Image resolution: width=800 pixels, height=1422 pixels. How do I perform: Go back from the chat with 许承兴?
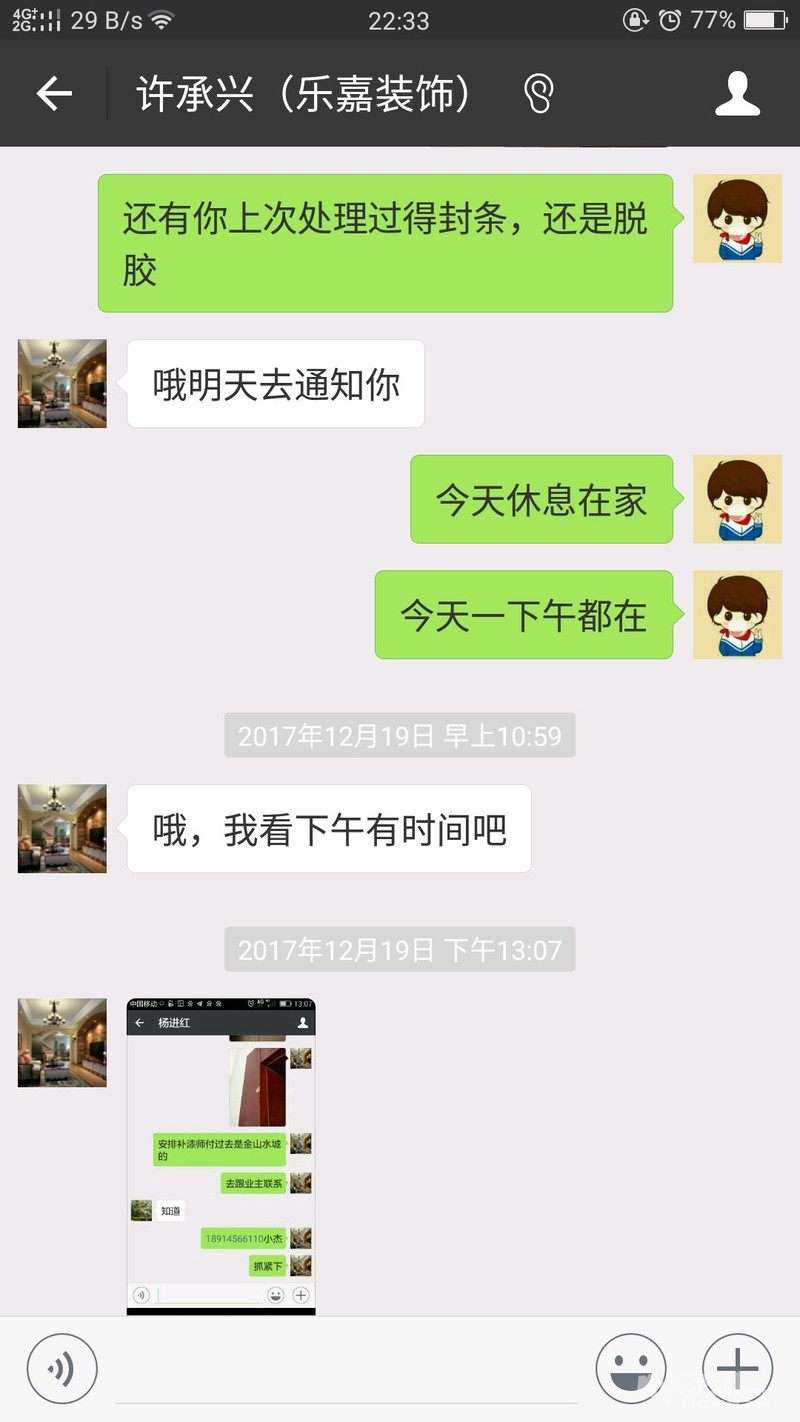[x=55, y=94]
